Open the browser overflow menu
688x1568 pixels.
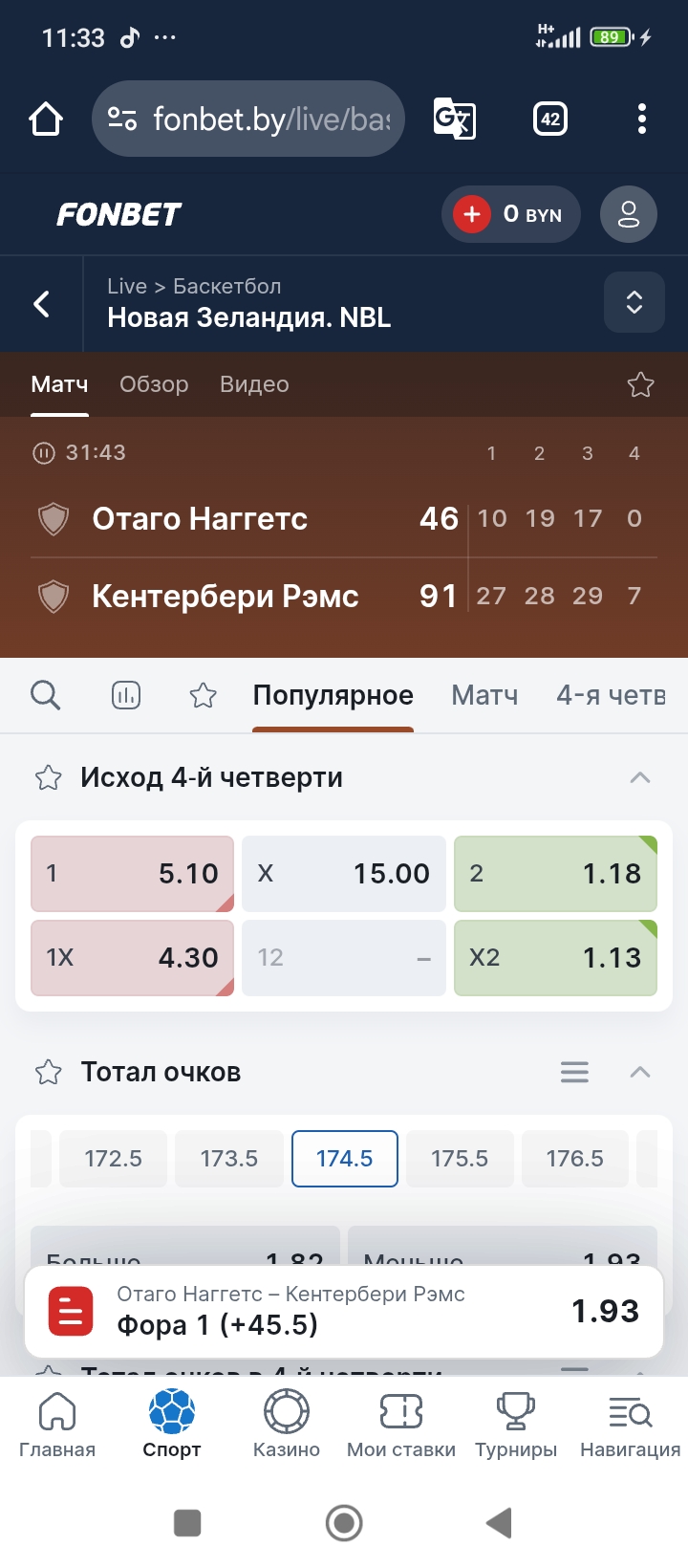[642, 119]
